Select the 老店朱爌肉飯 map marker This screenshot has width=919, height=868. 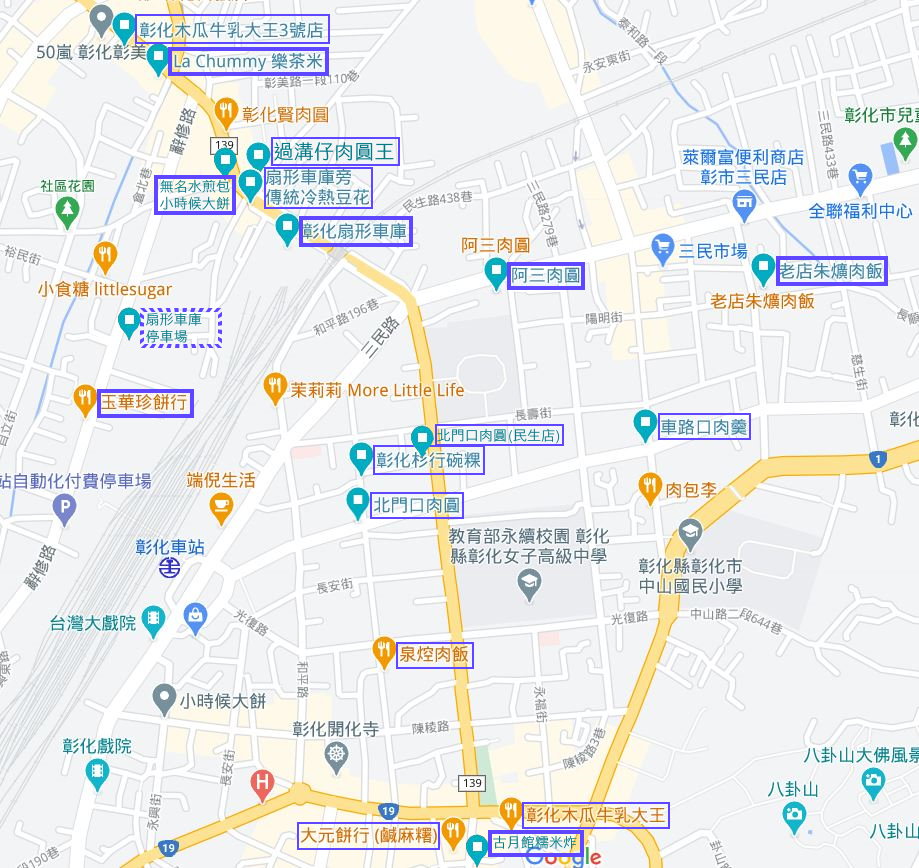763,268
